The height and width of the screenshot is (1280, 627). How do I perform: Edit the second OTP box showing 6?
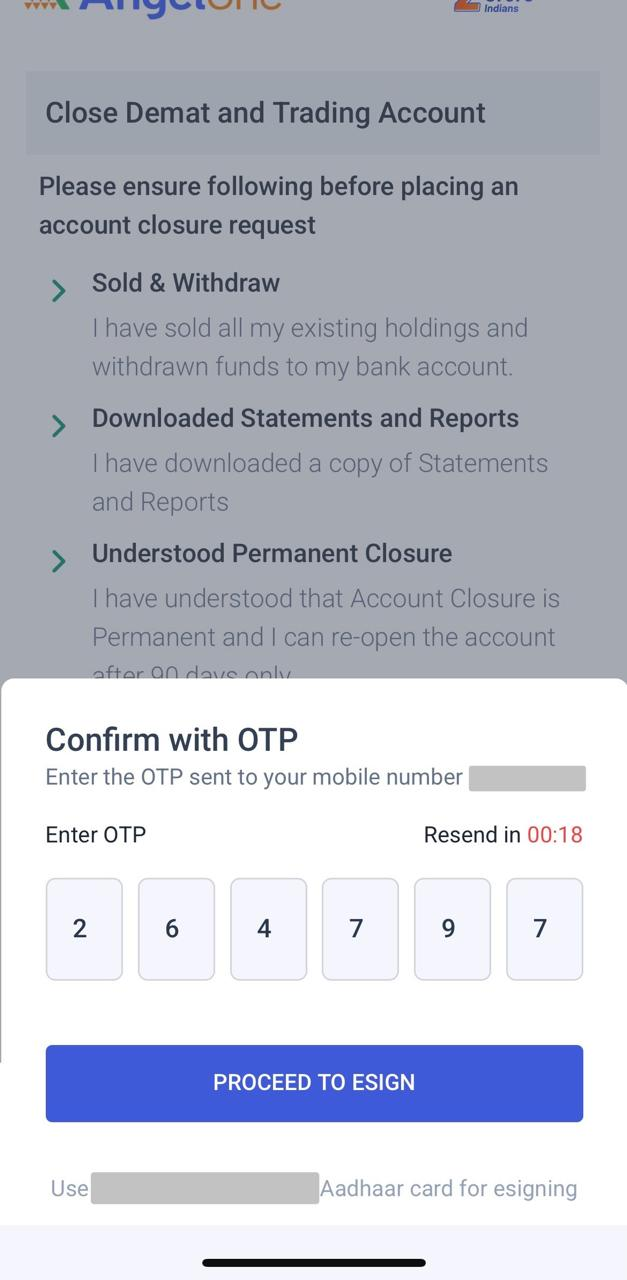point(176,929)
